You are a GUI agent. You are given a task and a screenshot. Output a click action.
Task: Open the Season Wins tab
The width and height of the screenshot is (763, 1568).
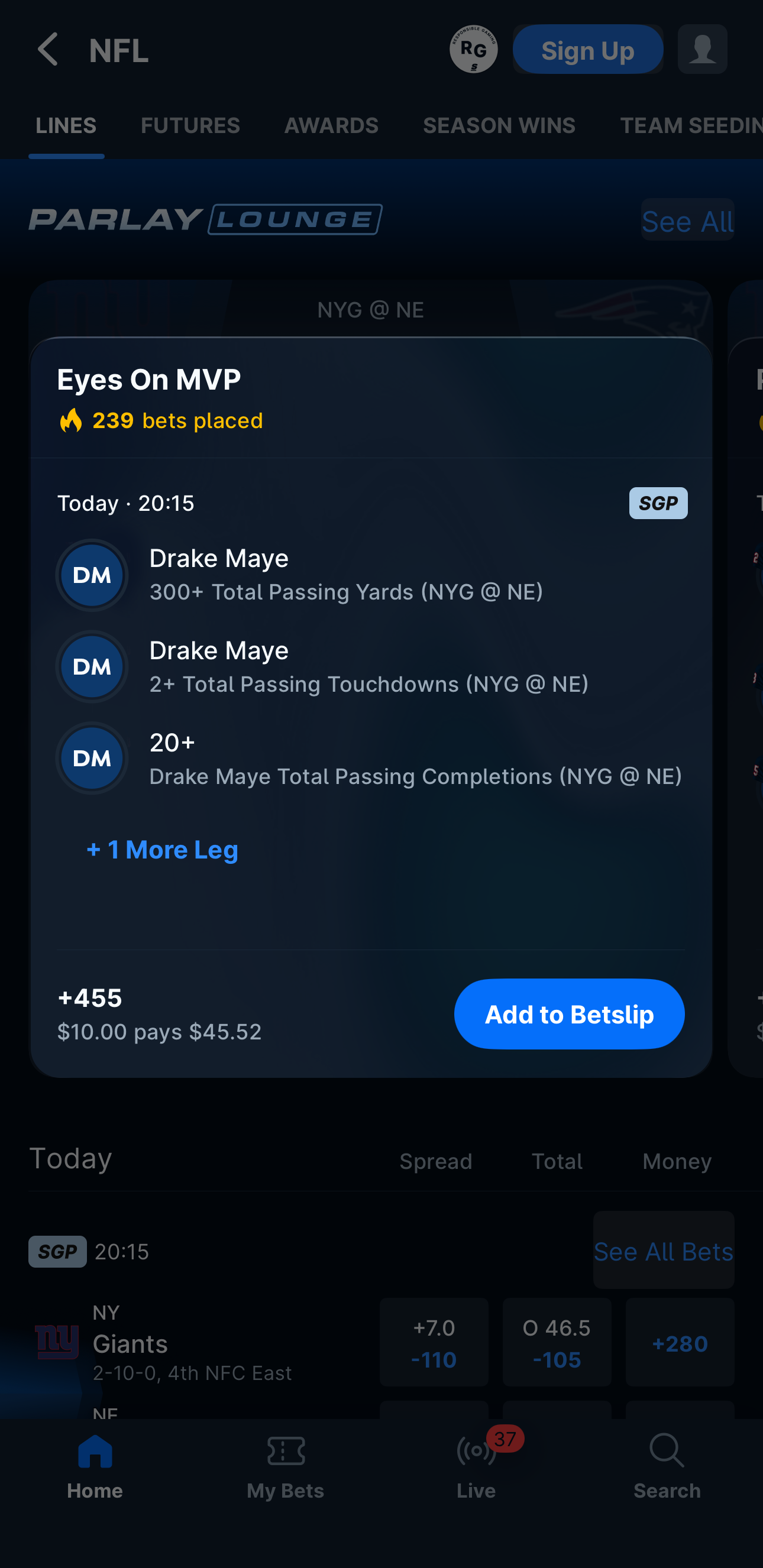[x=499, y=125]
